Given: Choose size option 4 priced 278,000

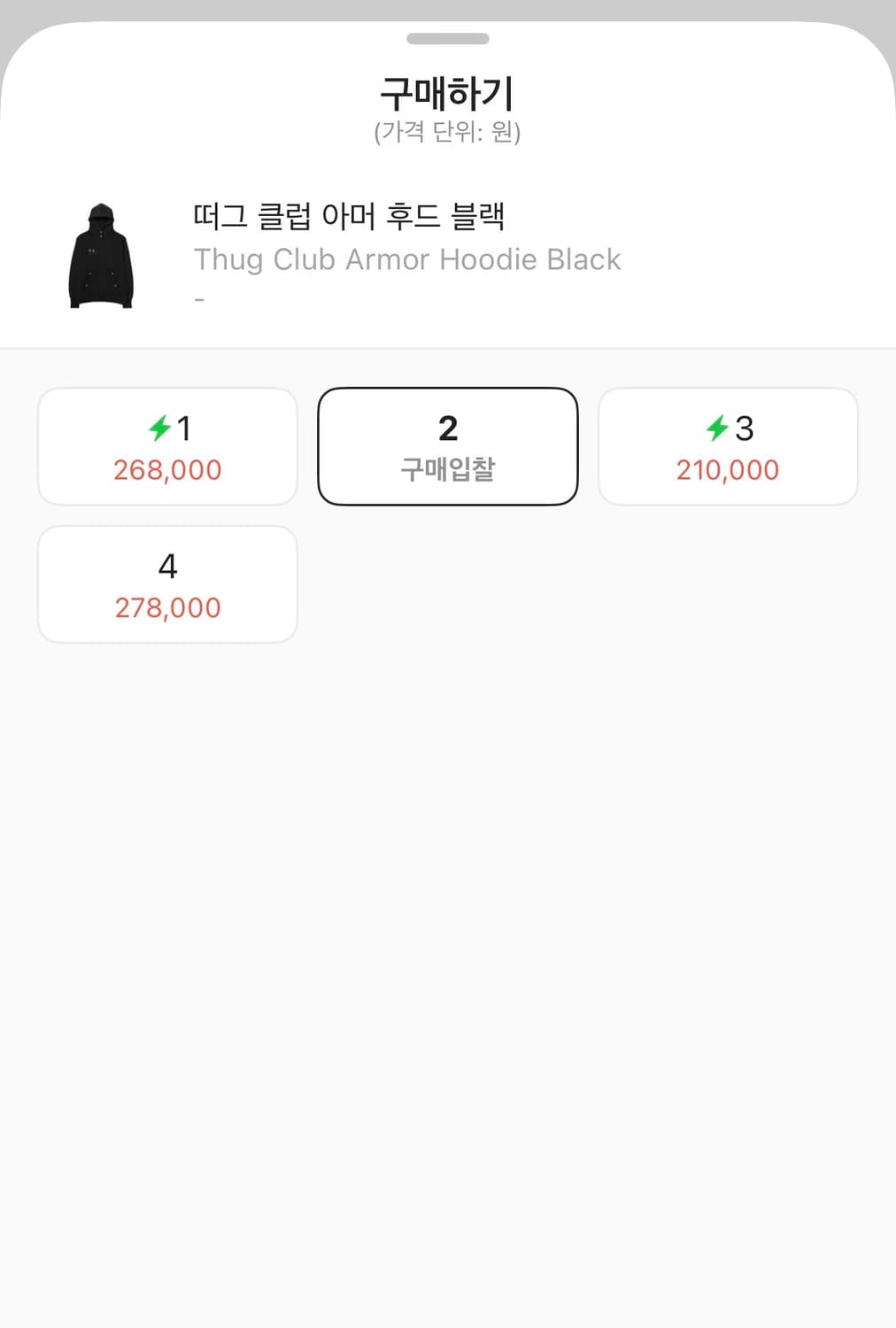Looking at the screenshot, I should (167, 583).
